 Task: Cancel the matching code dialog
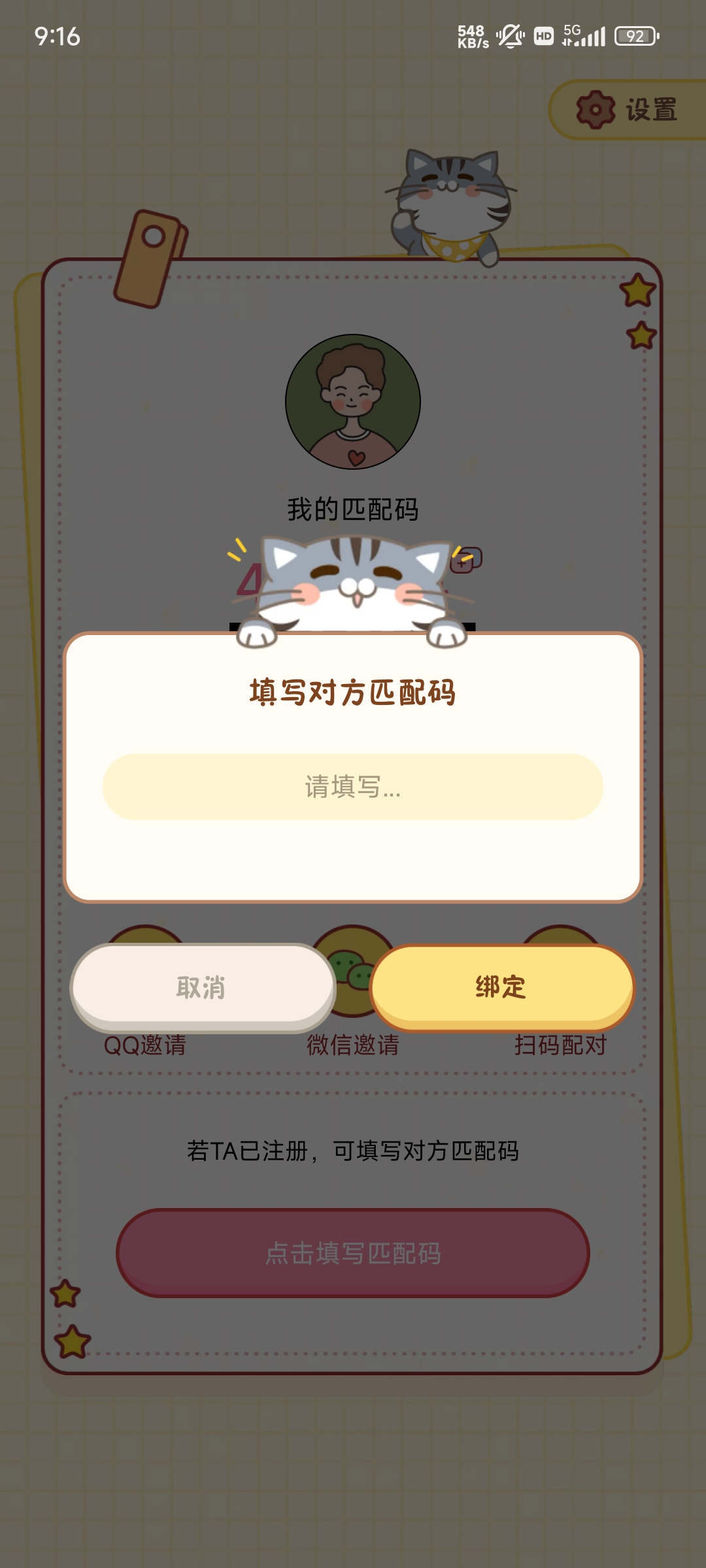[x=203, y=987]
